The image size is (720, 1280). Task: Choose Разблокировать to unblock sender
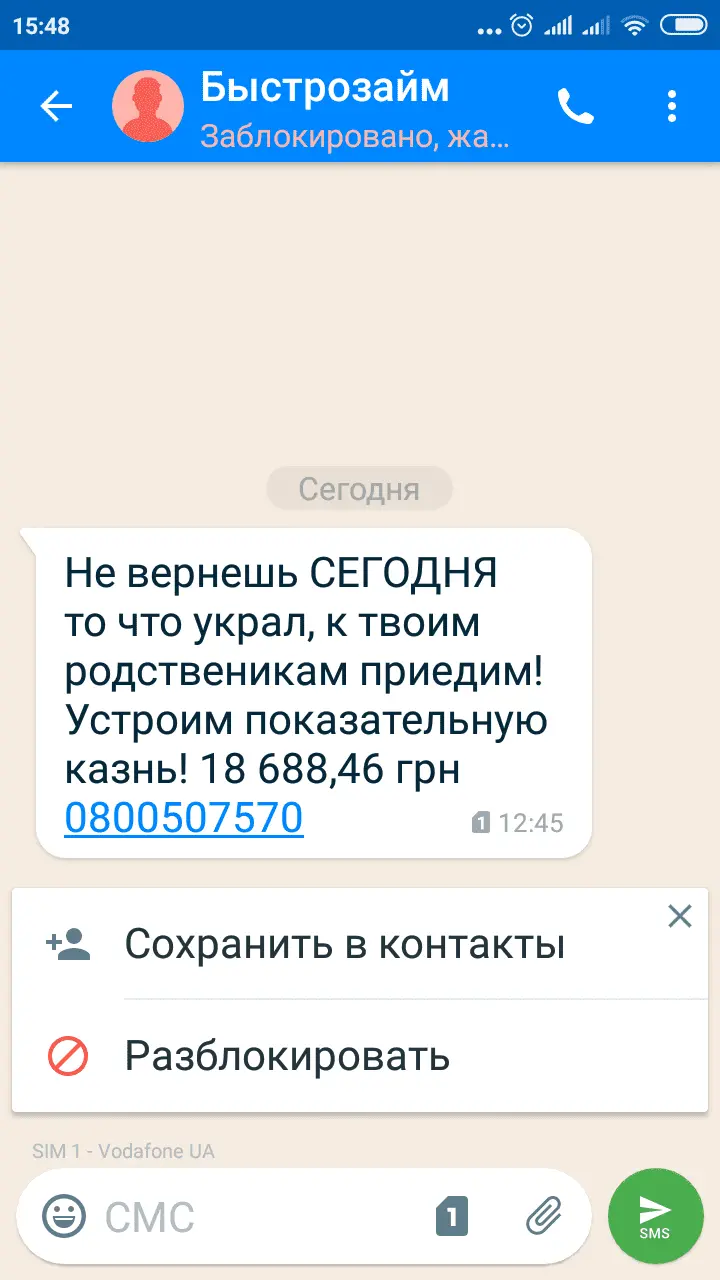pyautogui.click(x=287, y=1056)
